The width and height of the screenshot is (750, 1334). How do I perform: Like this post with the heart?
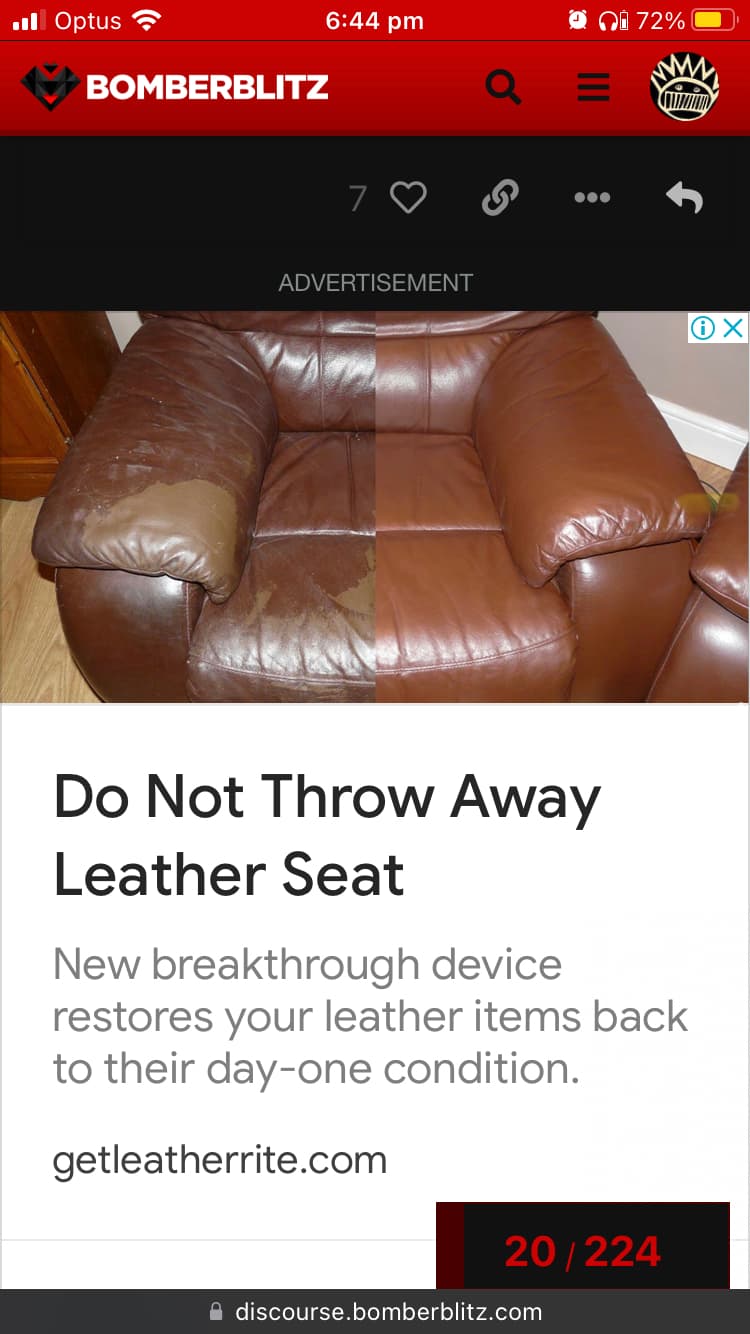(408, 197)
